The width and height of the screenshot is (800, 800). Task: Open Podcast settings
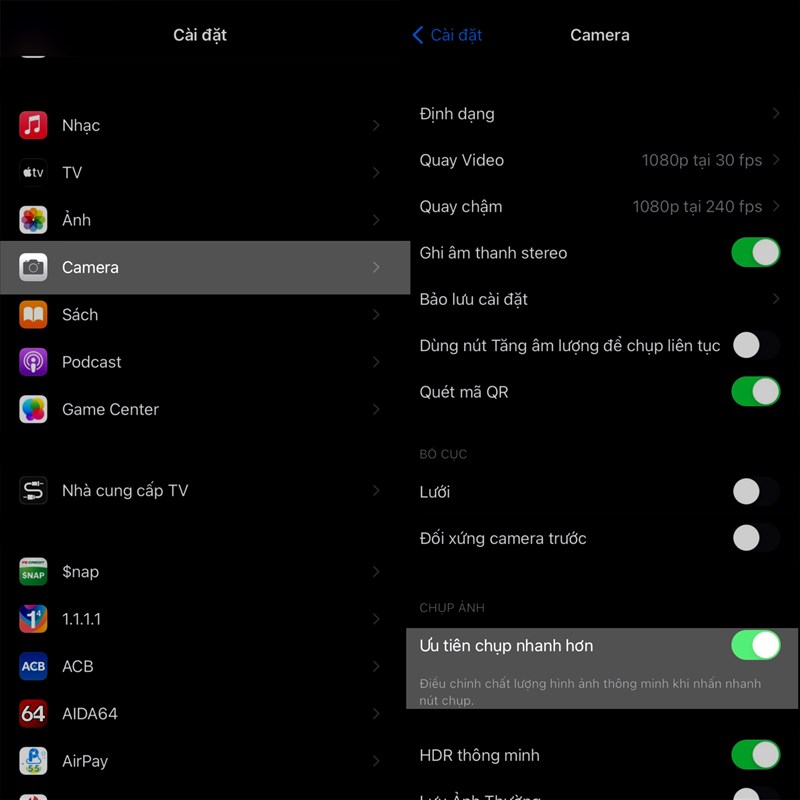tap(200, 362)
